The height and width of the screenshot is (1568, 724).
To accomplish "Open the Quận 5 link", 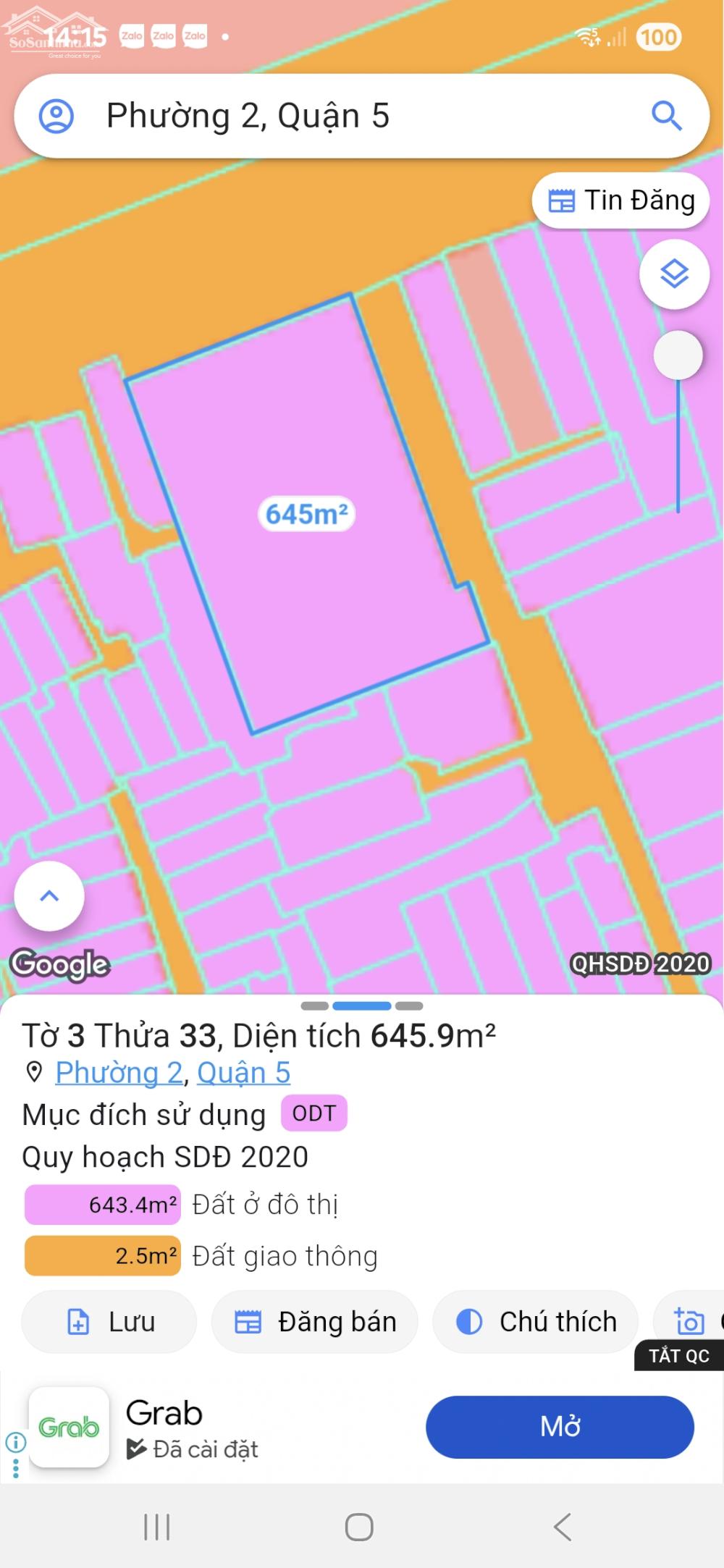I will point(244,1074).
